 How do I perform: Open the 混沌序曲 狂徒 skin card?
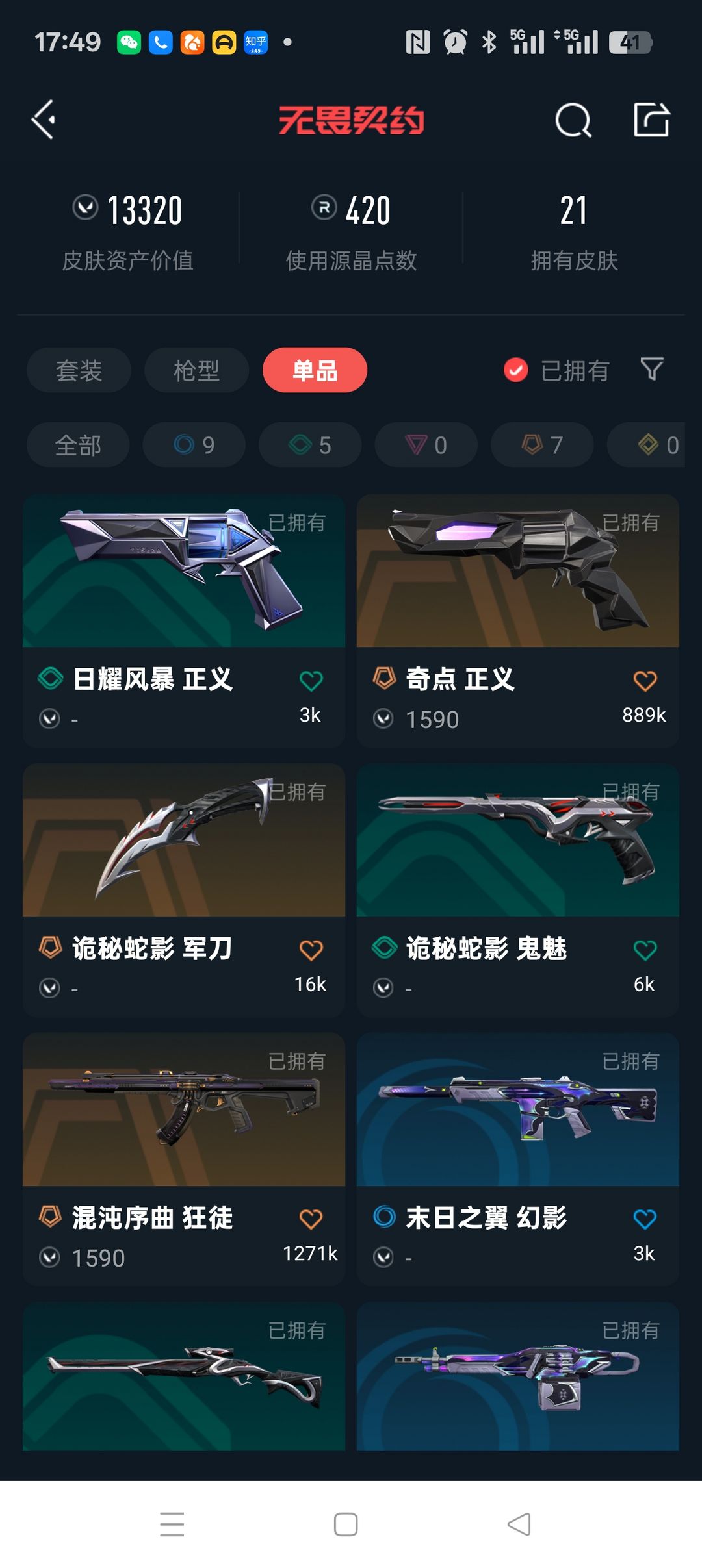click(184, 1159)
